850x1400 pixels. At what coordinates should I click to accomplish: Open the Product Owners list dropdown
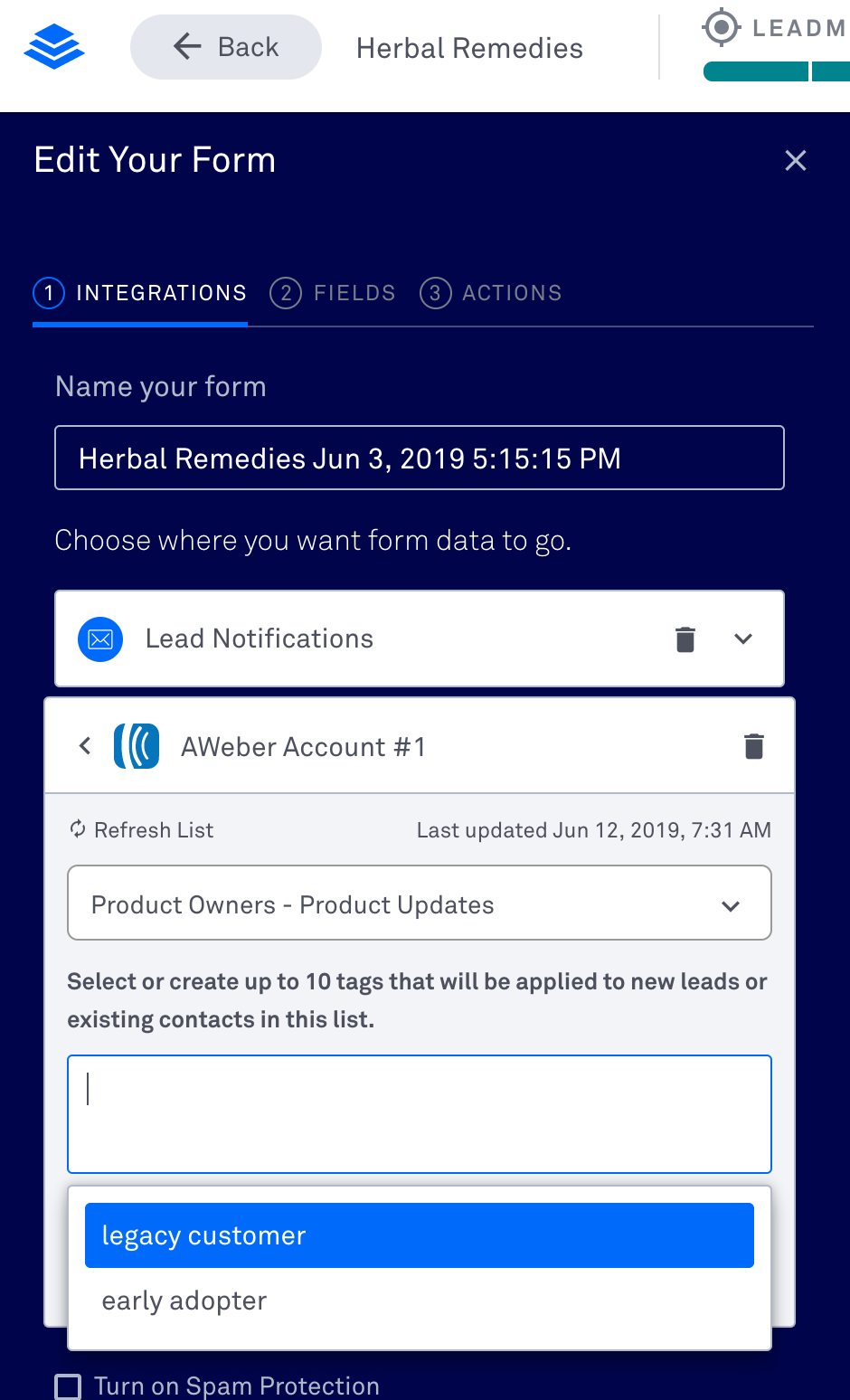click(x=420, y=903)
